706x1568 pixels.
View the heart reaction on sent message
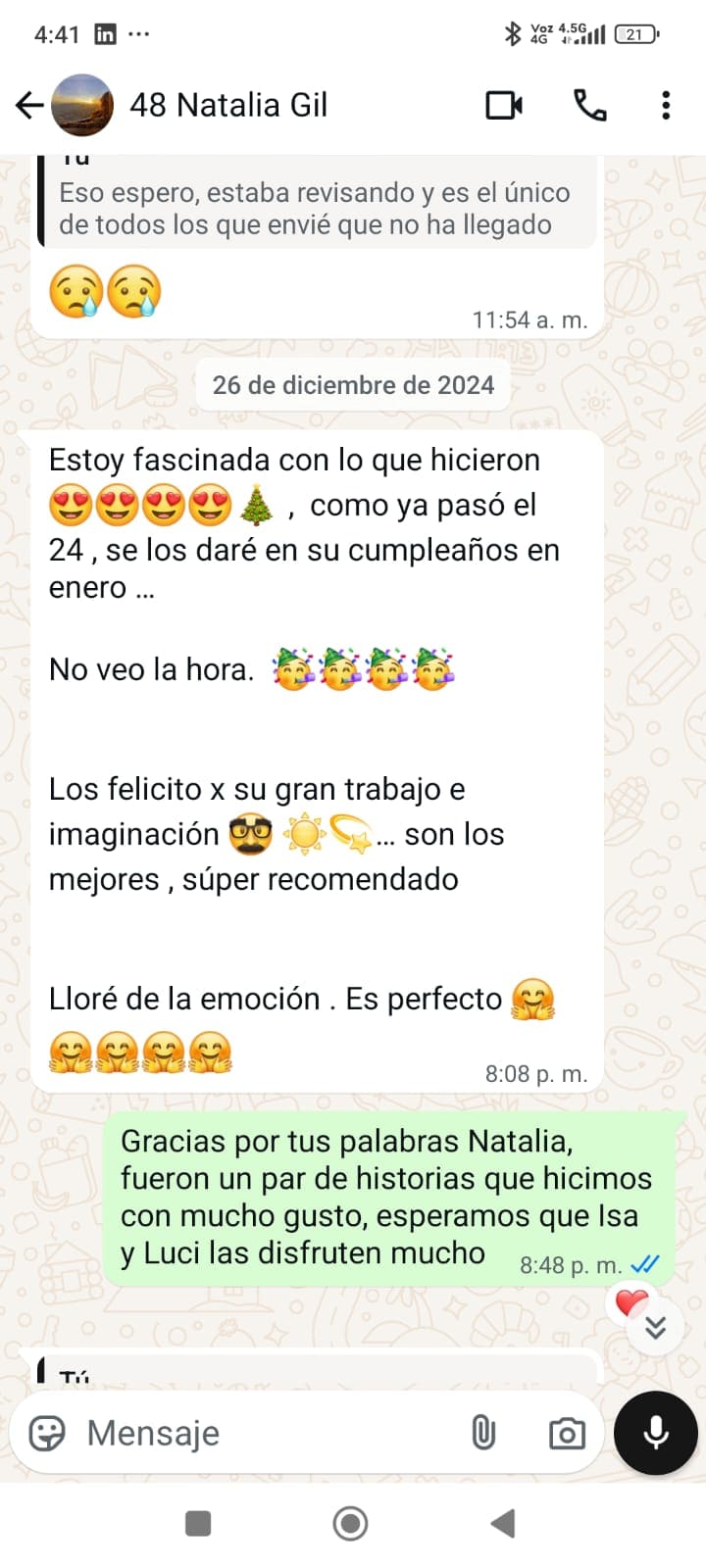point(630,1302)
